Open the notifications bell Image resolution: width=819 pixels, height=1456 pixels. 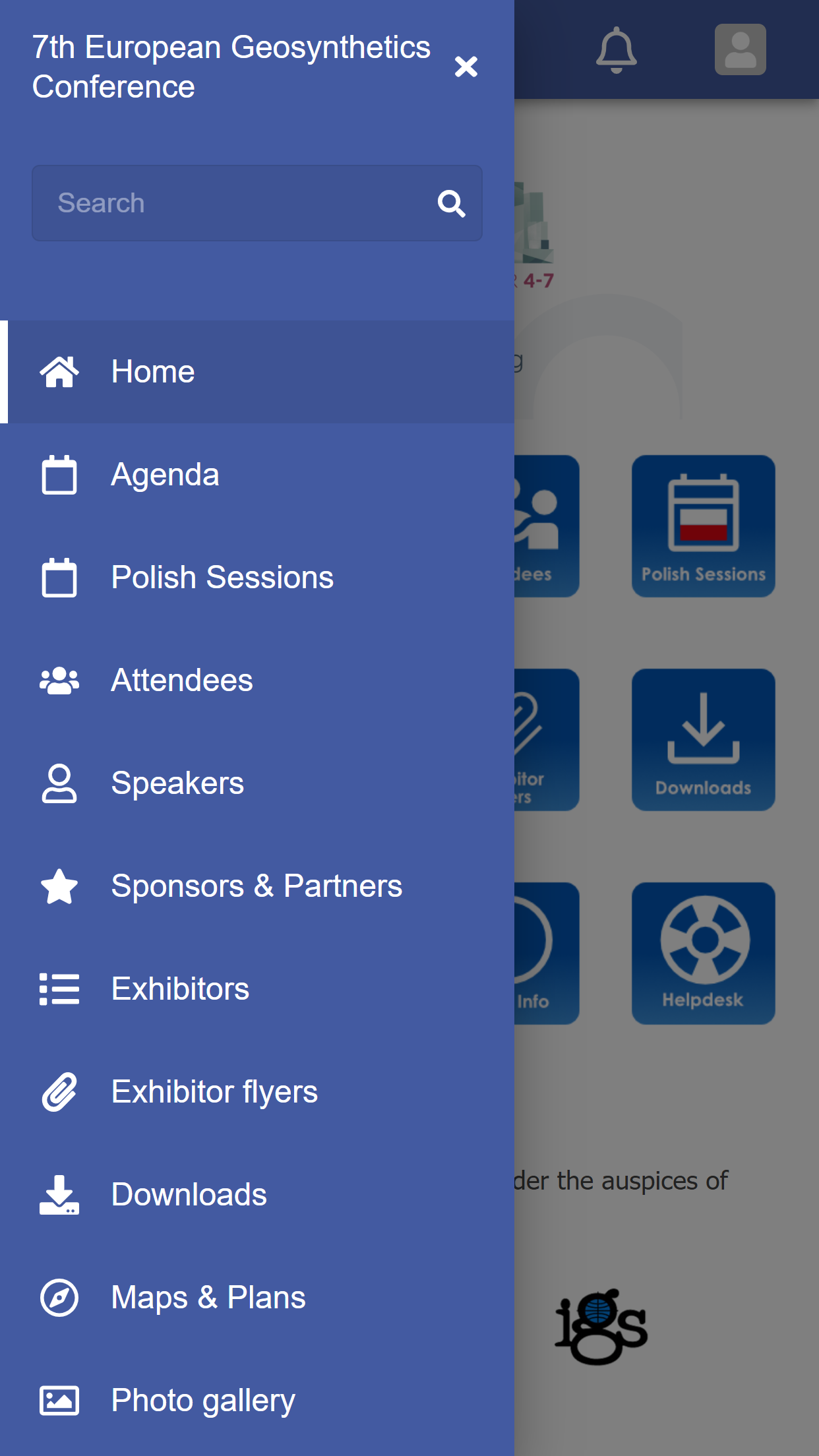[617, 50]
